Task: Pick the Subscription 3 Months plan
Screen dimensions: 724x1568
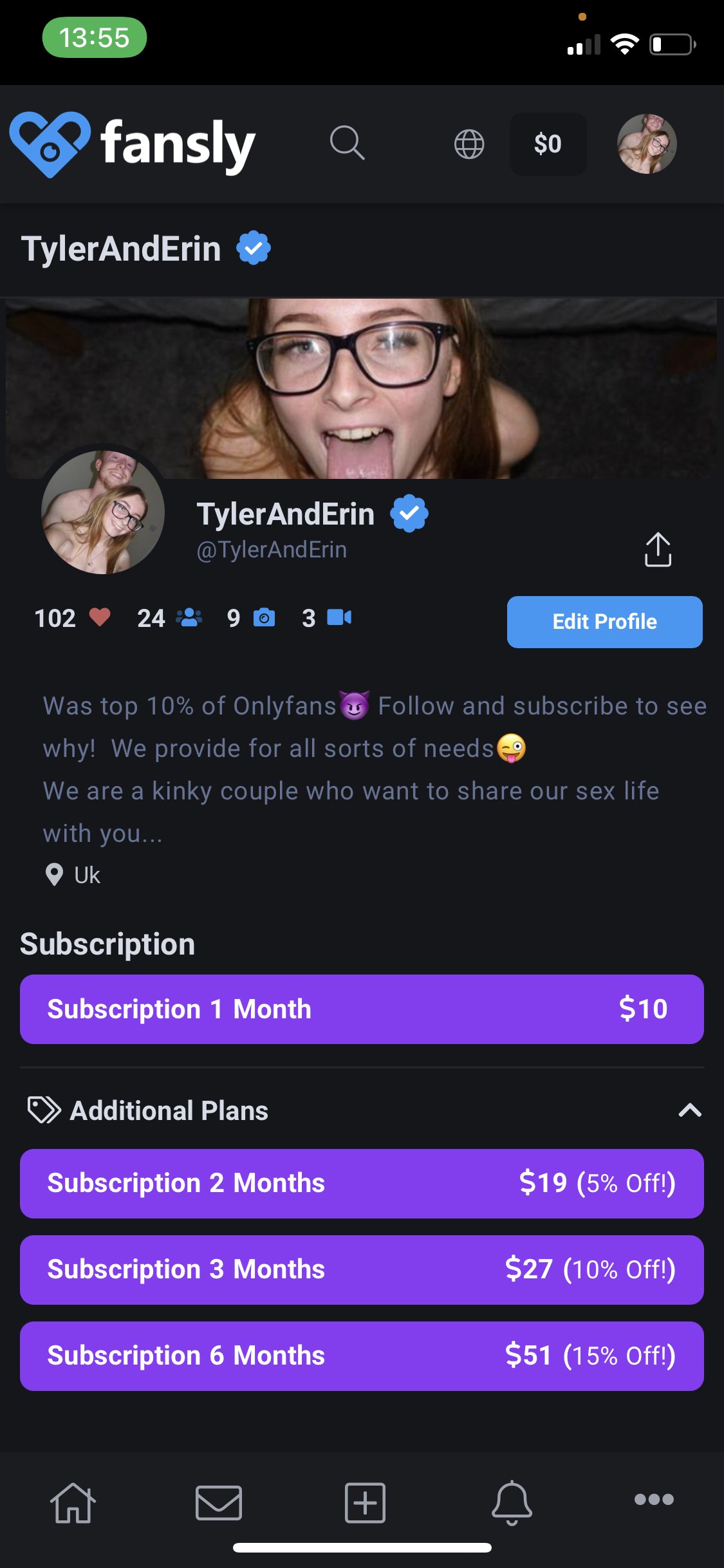Action: tap(362, 1270)
